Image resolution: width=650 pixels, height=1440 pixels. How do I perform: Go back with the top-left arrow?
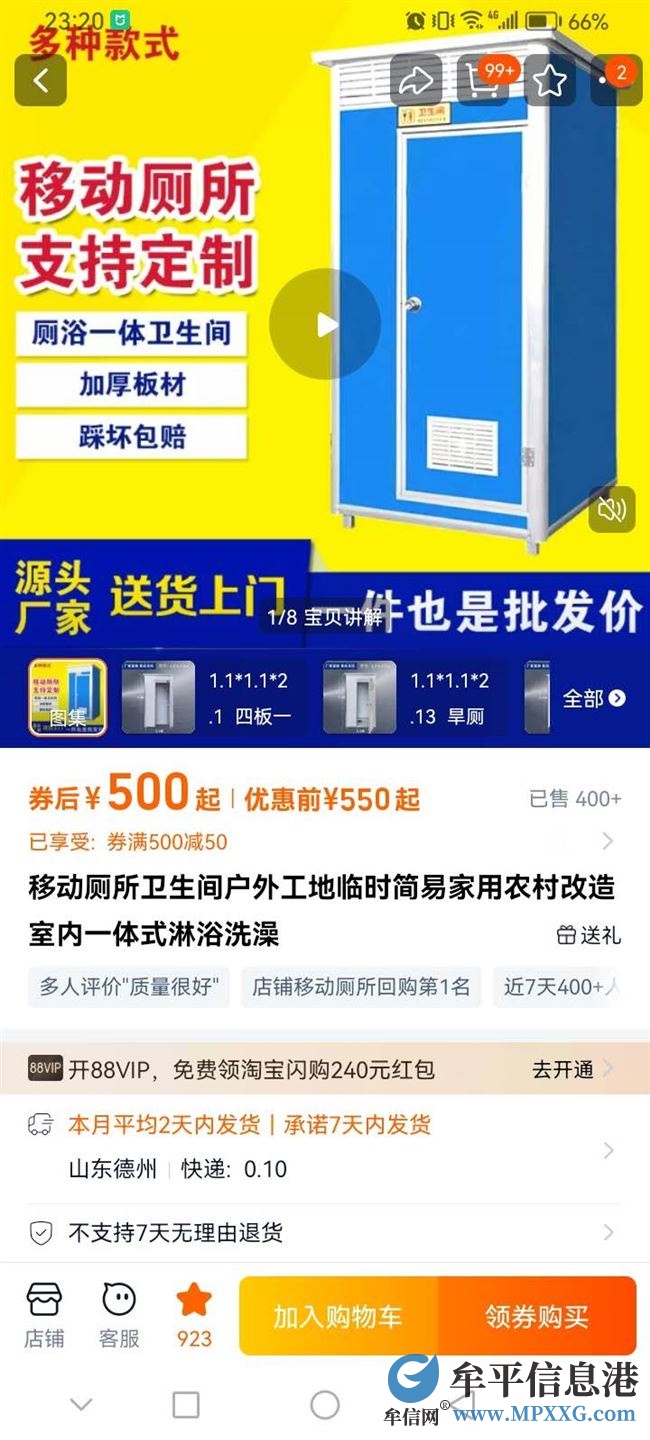coord(40,81)
